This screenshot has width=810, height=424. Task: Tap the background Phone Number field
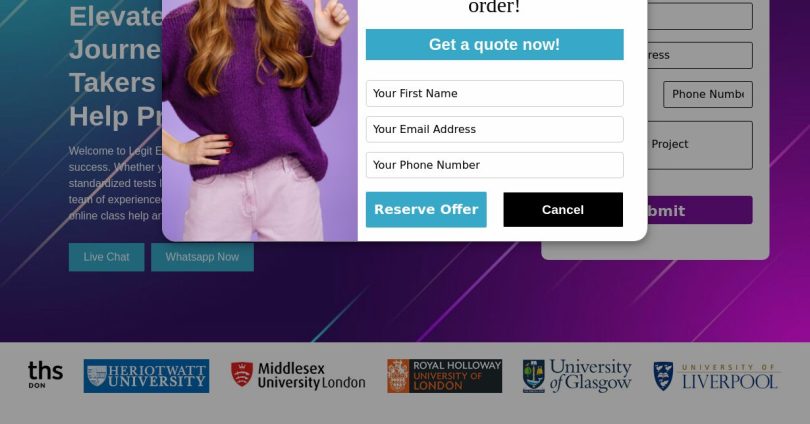[707, 94]
